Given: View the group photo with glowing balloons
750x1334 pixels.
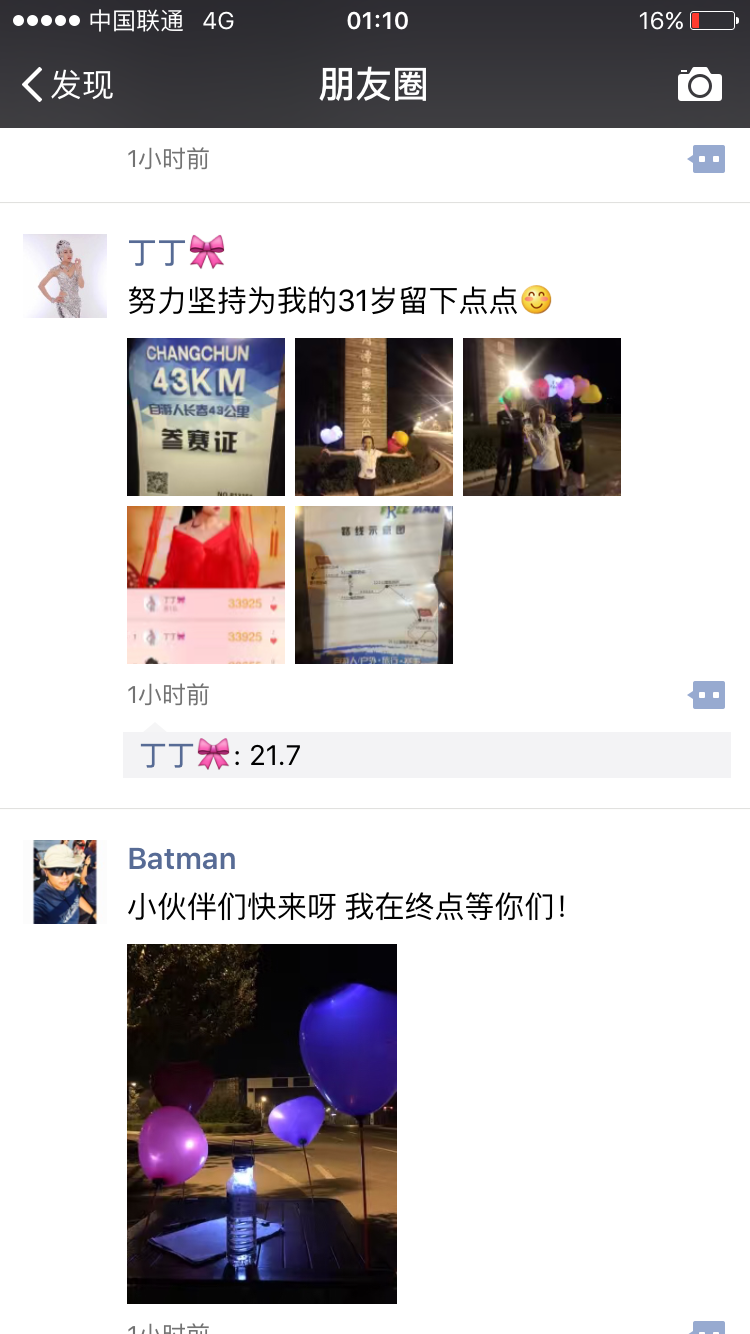Looking at the screenshot, I should pos(542,417).
